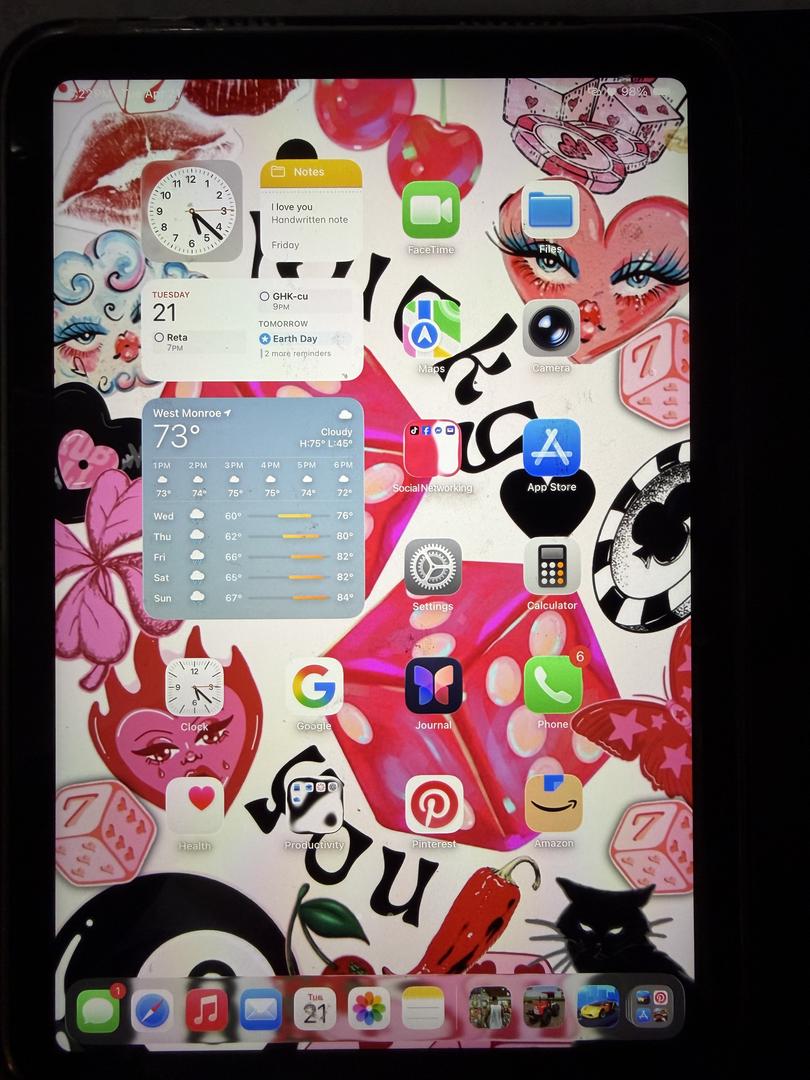
Task: Open the Social Networking folder
Action: (x=433, y=448)
